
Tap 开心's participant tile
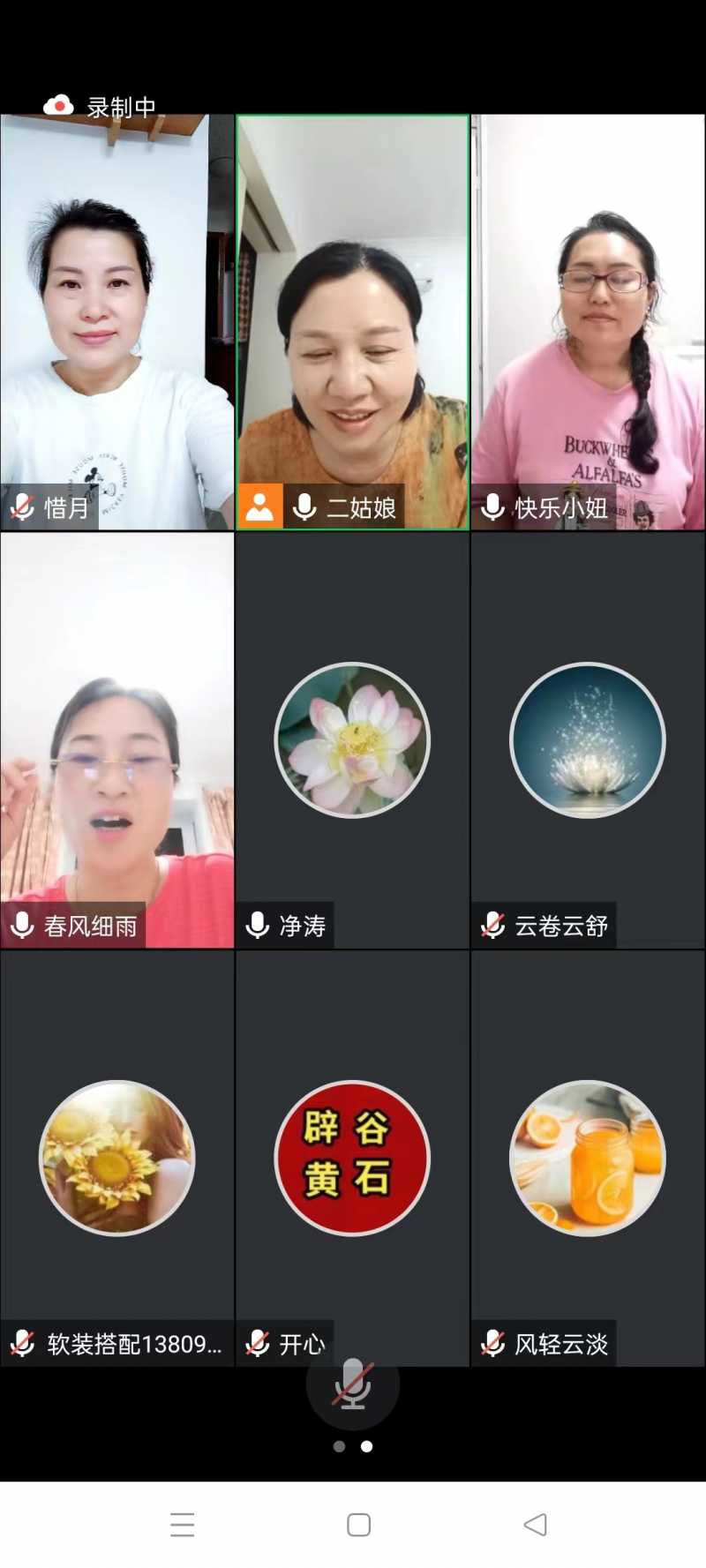coord(352,1158)
